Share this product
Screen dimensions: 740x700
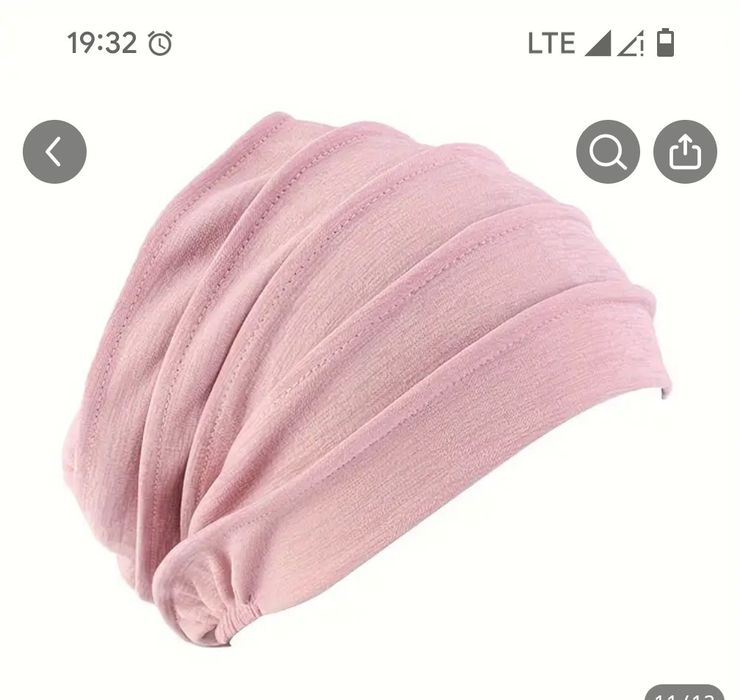(685, 152)
